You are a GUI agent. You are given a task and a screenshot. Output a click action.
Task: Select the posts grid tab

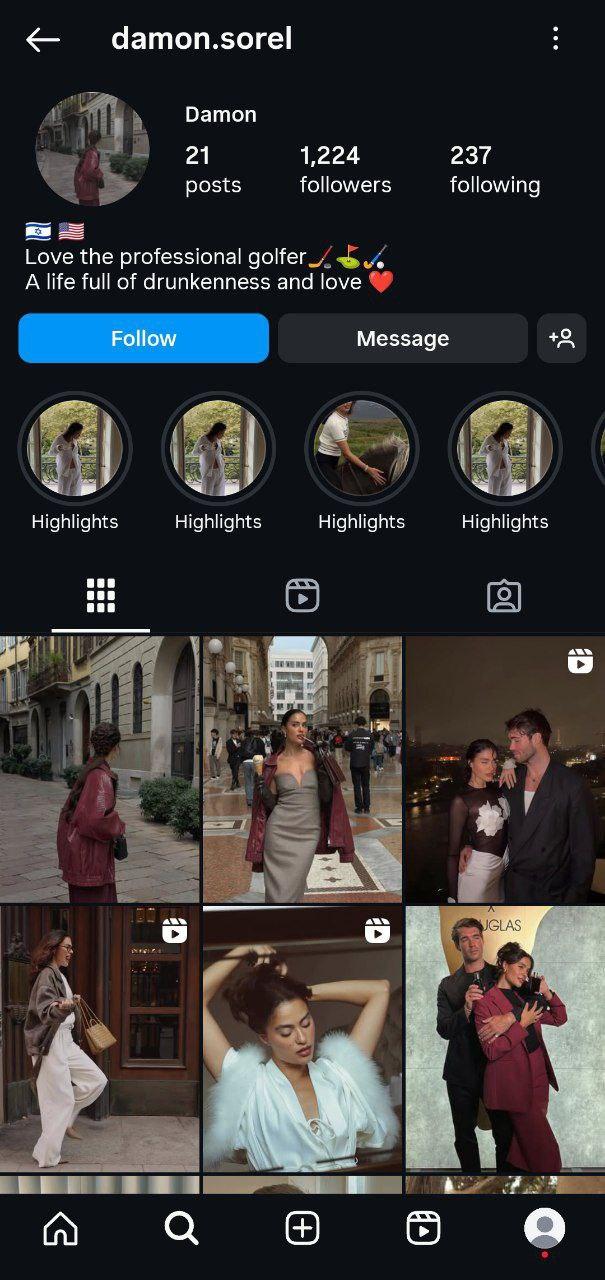coord(101,596)
